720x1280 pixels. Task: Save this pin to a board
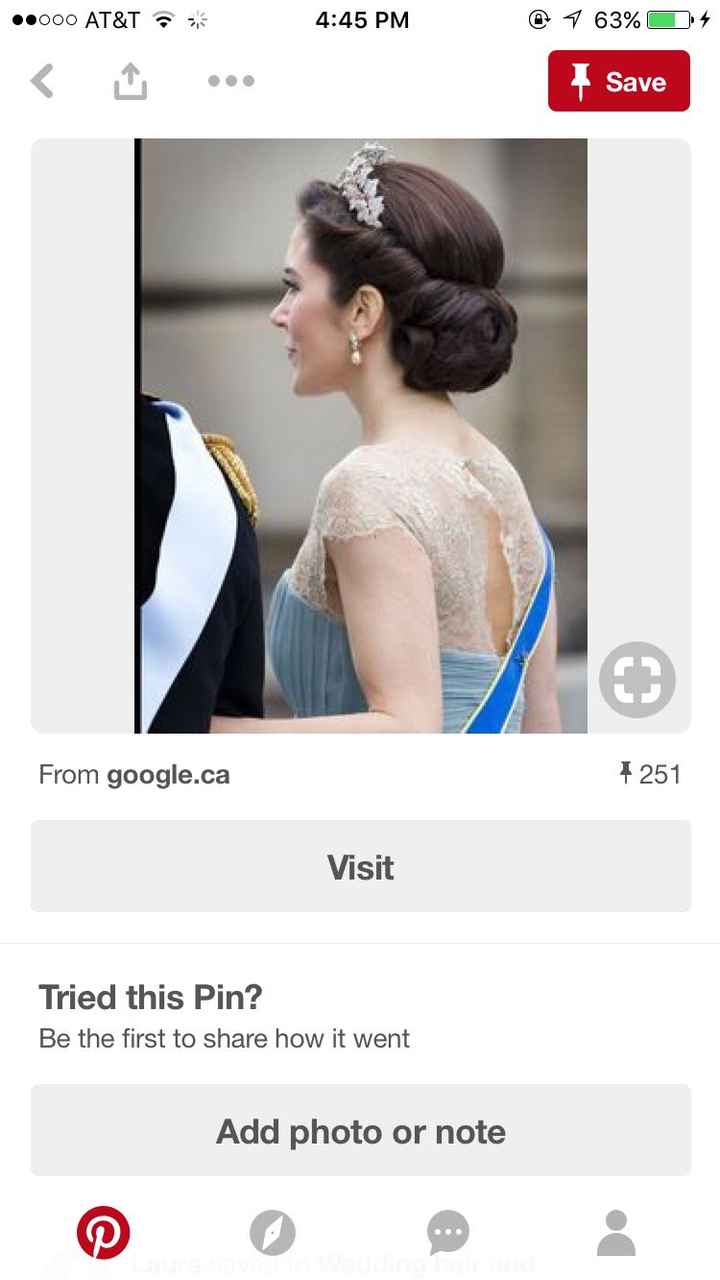(x=618, y=81)
